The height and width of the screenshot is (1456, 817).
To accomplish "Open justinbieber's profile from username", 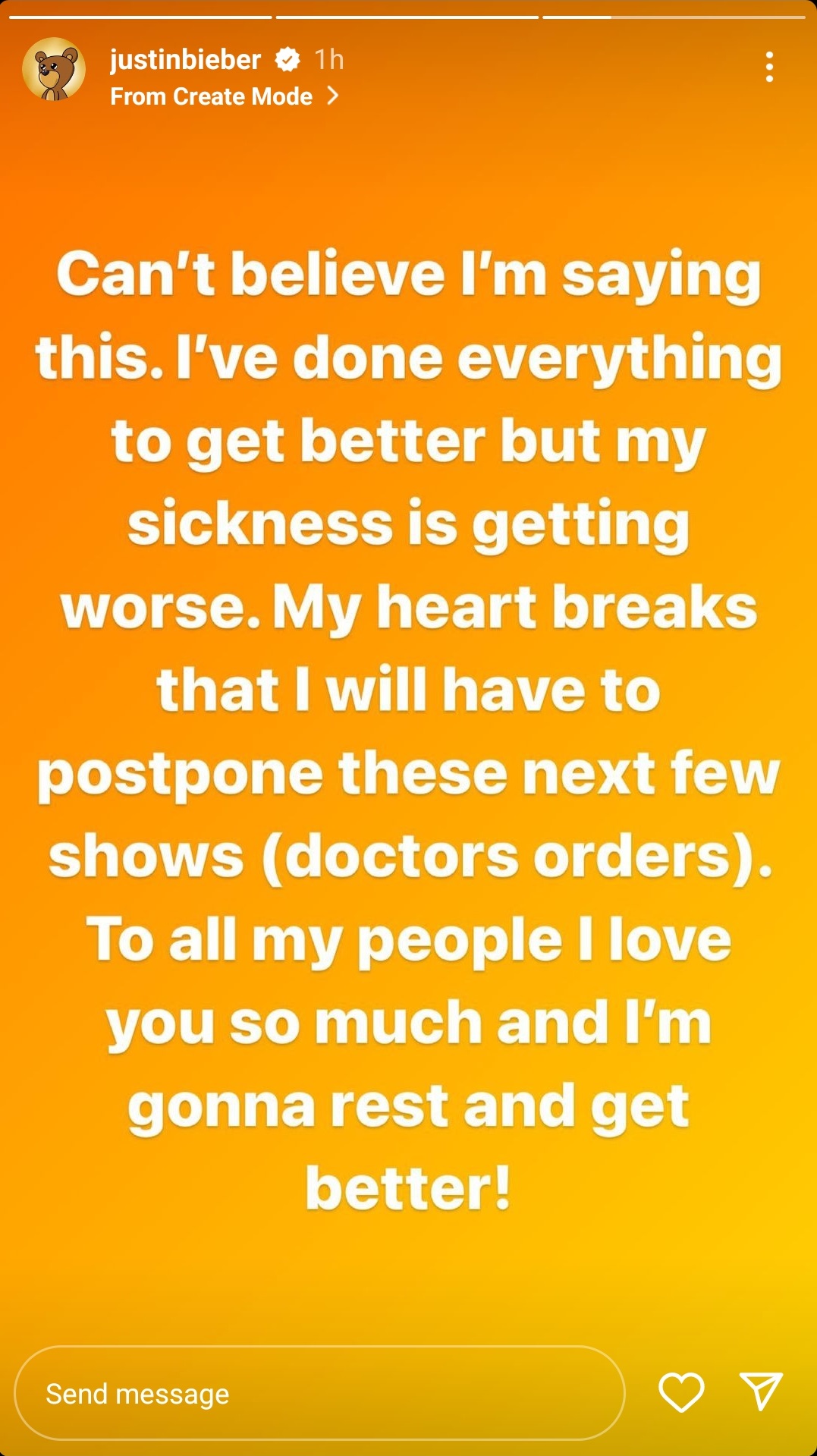I will (x=184, y=58).
